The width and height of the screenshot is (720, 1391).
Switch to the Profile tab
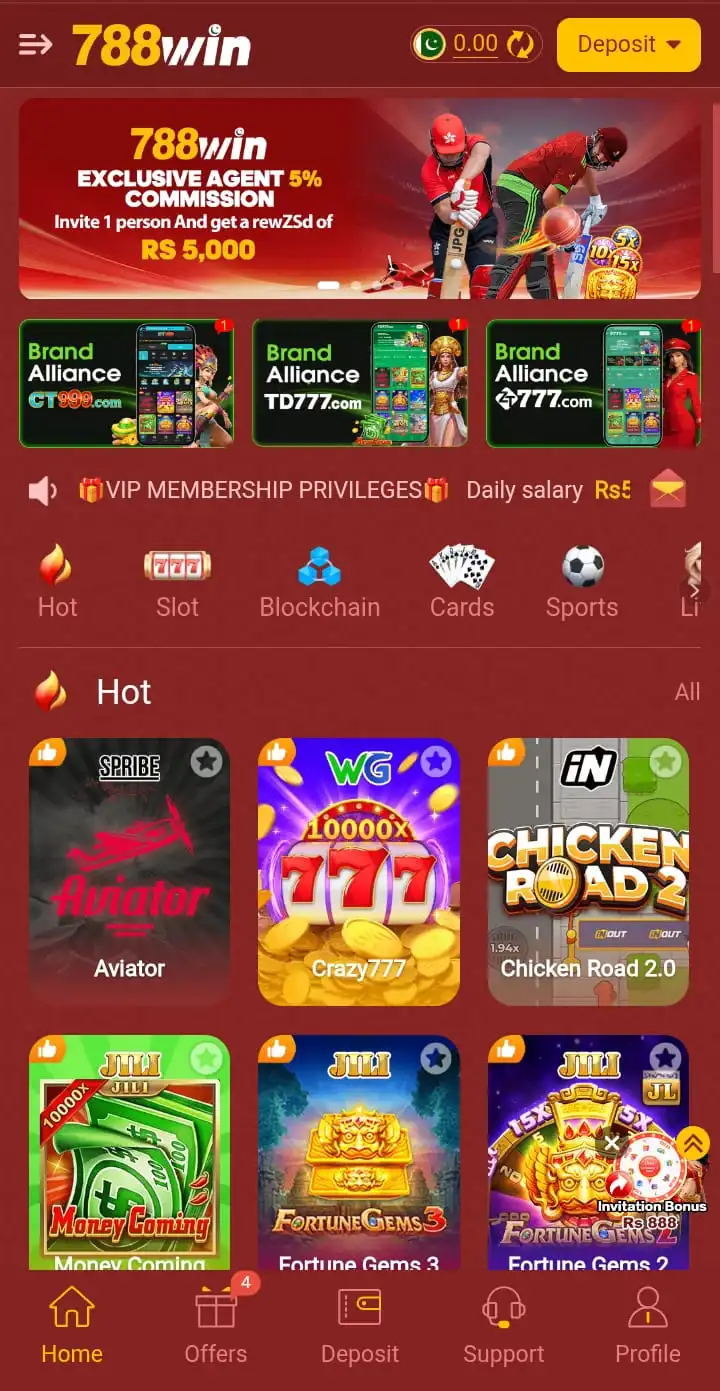647,1325
